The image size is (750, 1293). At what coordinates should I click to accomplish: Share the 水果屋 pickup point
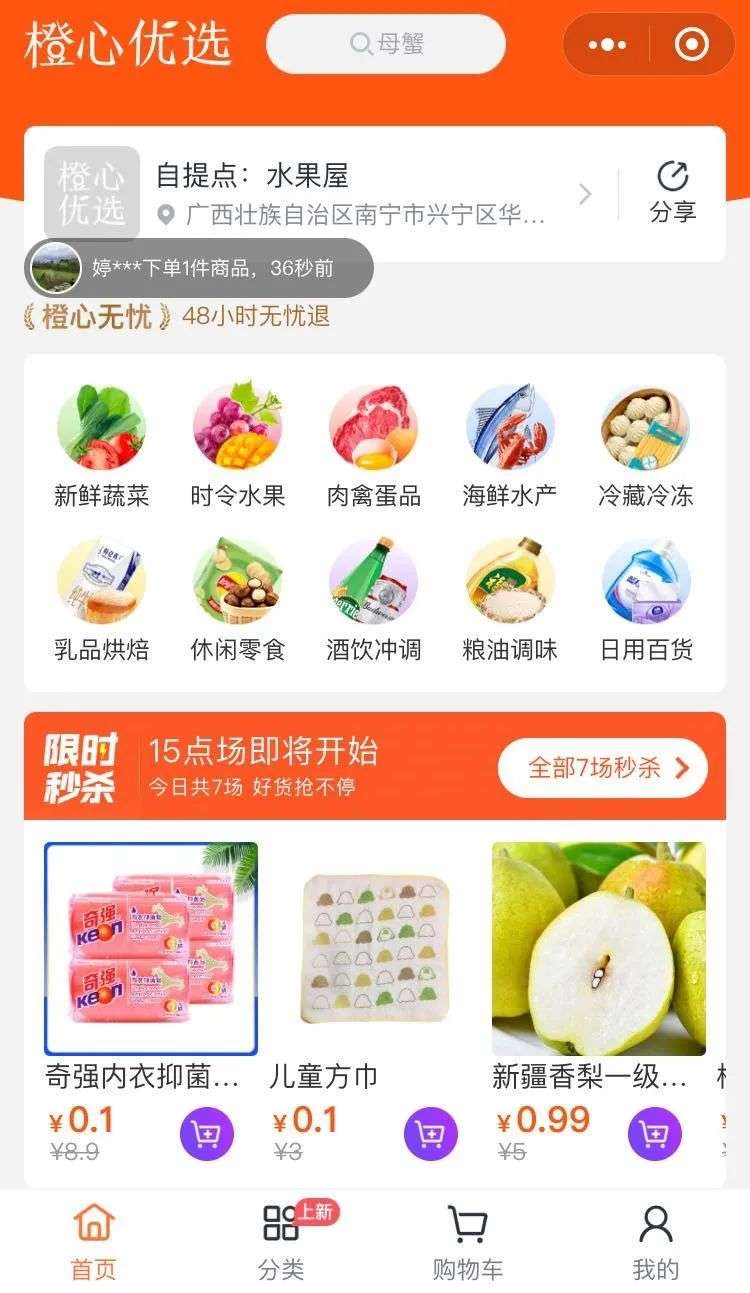[x=672, y=192]
